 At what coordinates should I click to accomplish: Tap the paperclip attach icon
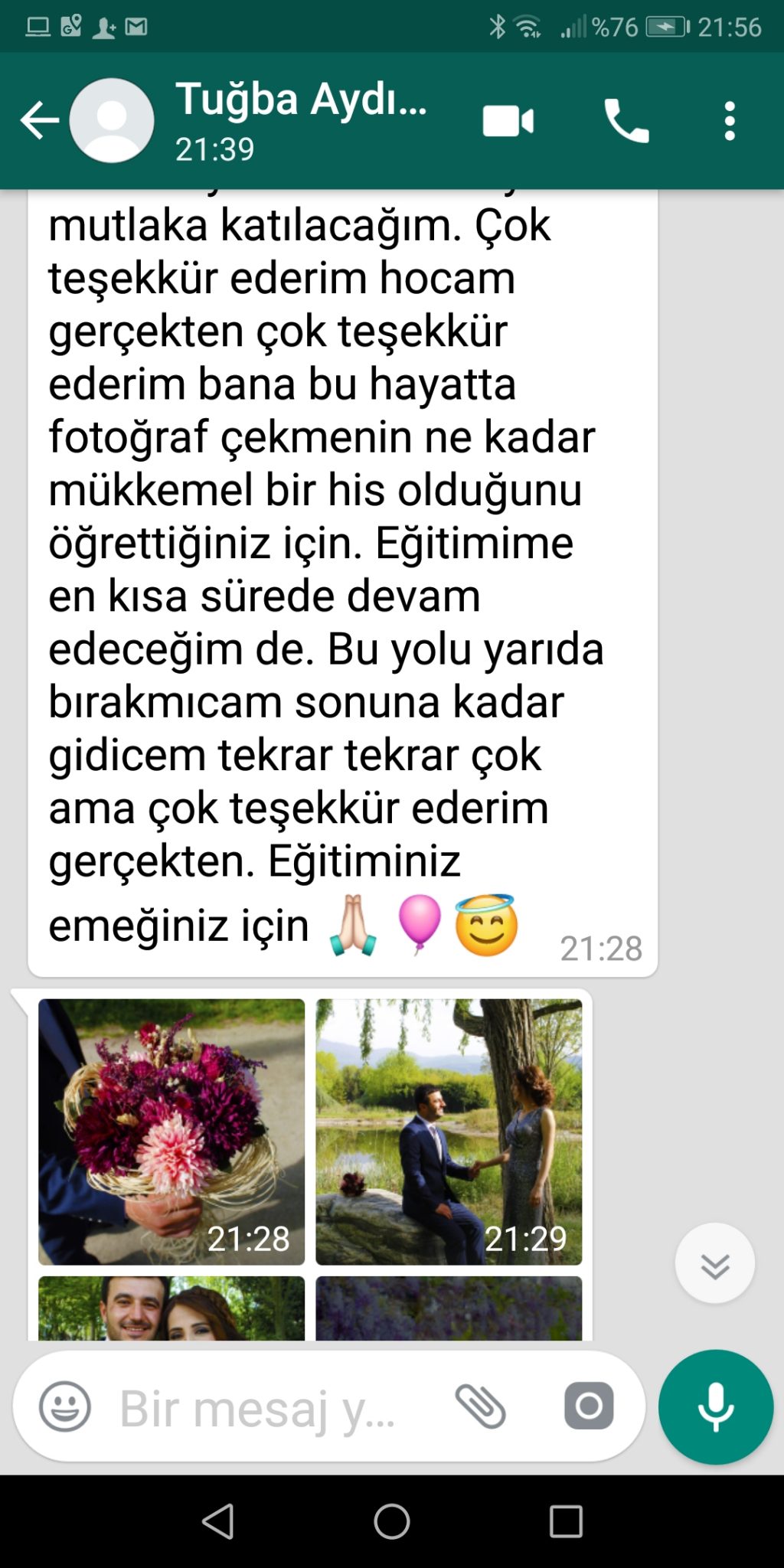click(x=481, y=1406)
